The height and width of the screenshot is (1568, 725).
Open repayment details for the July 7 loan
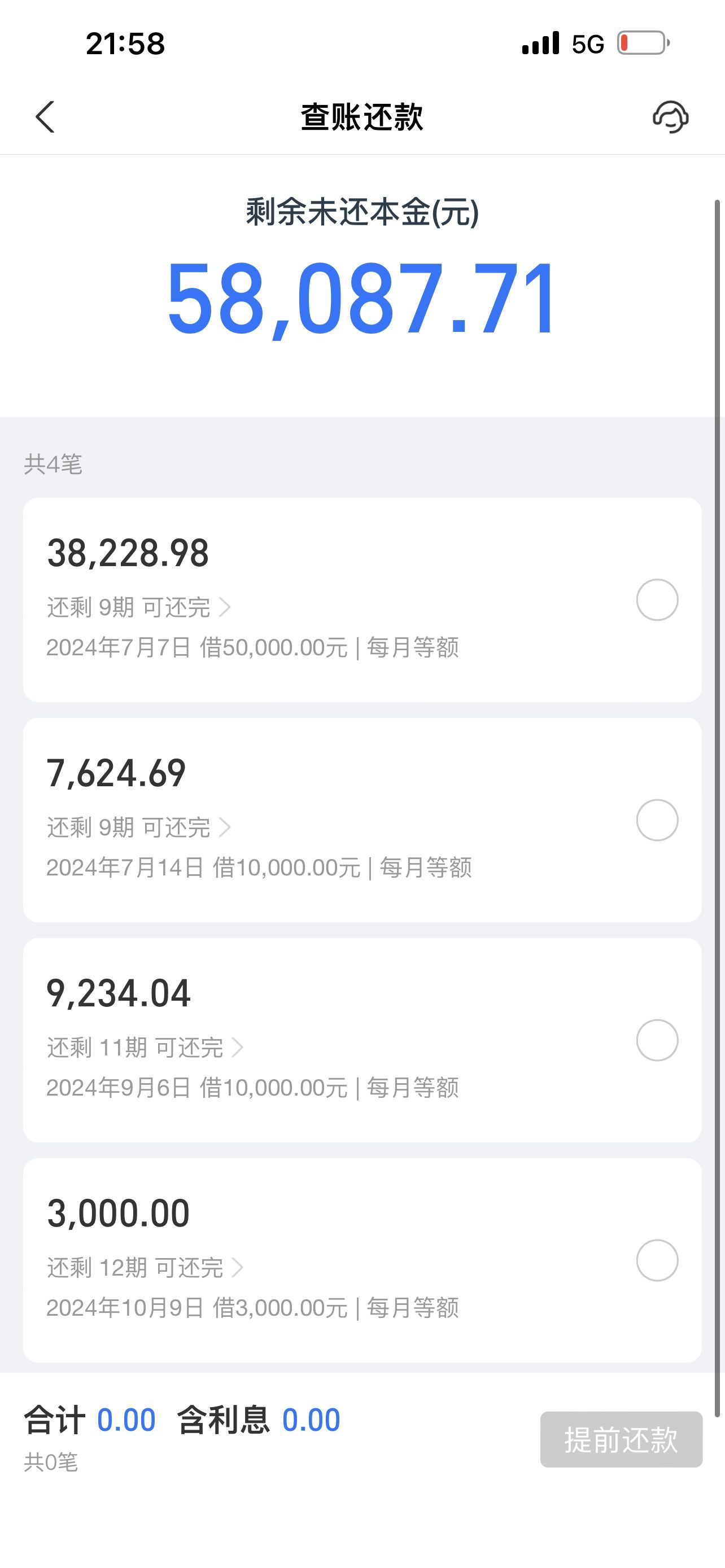(139, 607)
